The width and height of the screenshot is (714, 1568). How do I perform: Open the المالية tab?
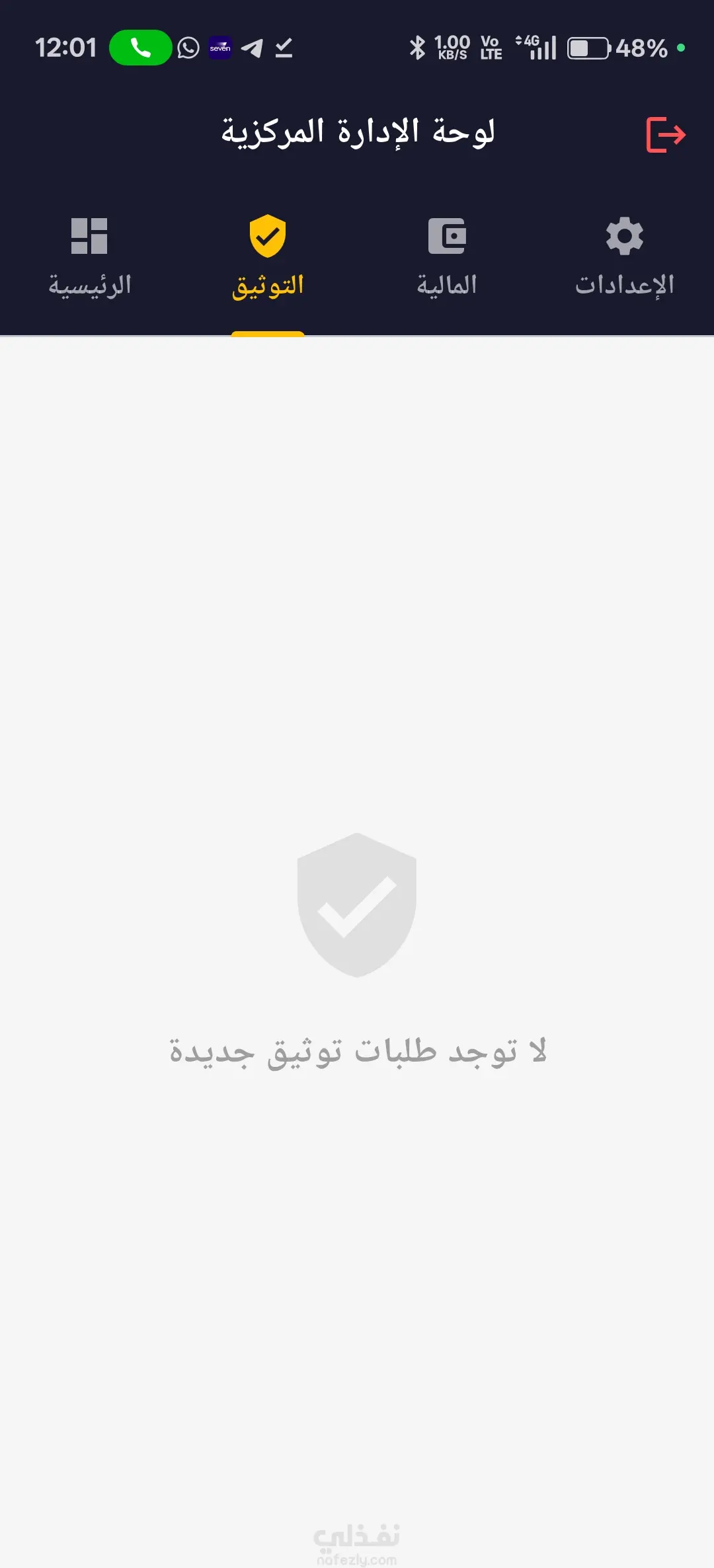click(447, 258)
